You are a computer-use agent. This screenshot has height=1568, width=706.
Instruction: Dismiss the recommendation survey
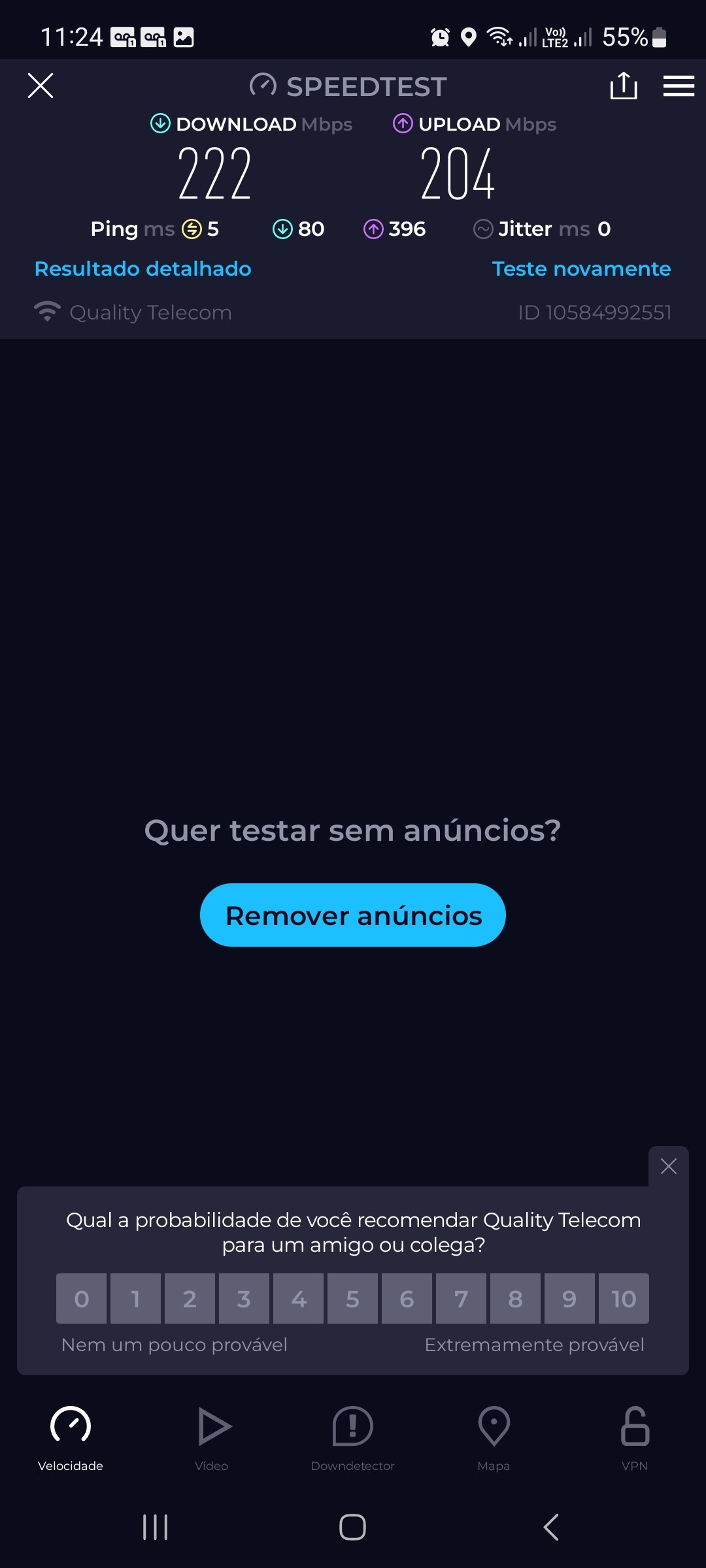(668, 1166)
